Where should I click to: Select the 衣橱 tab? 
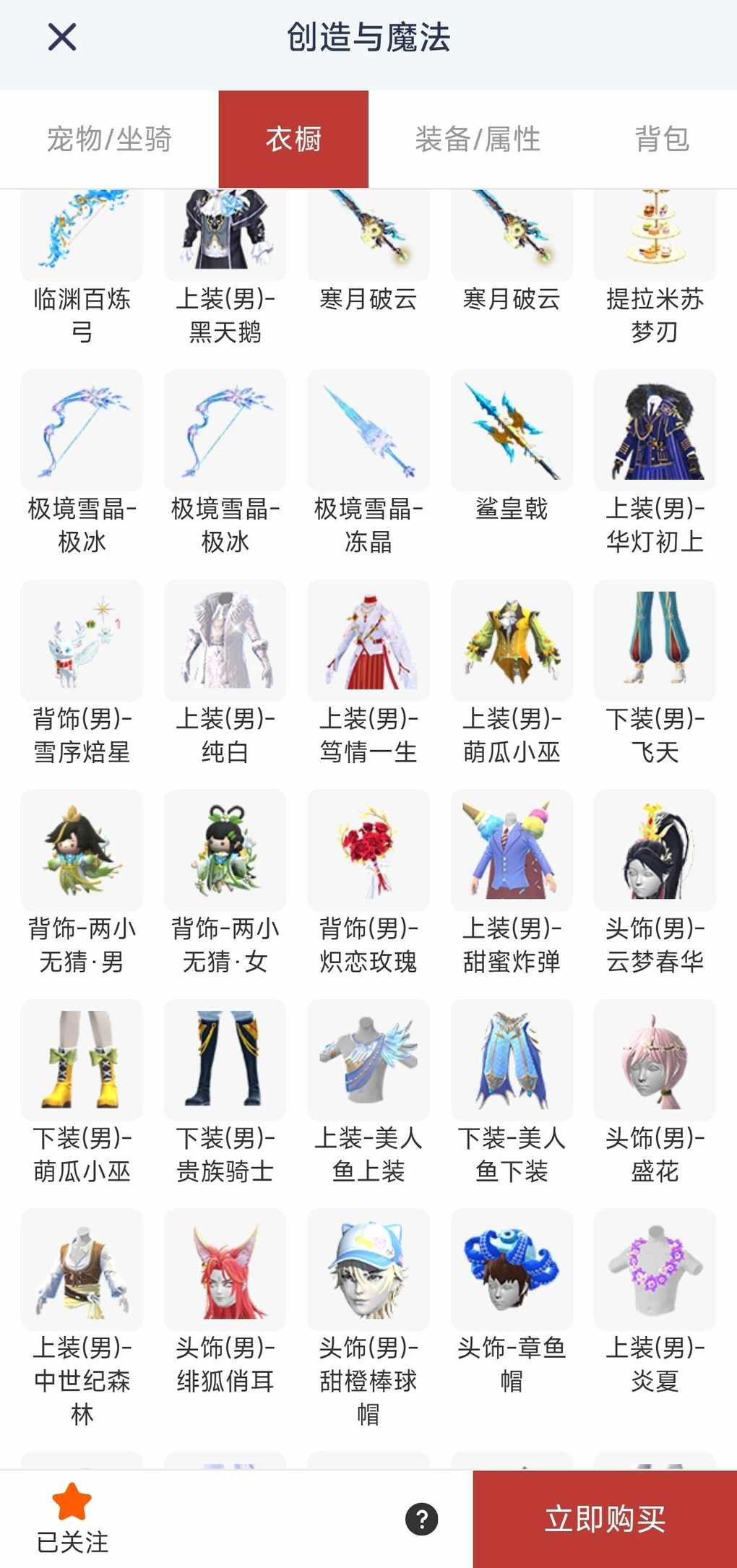pos(293,139)
